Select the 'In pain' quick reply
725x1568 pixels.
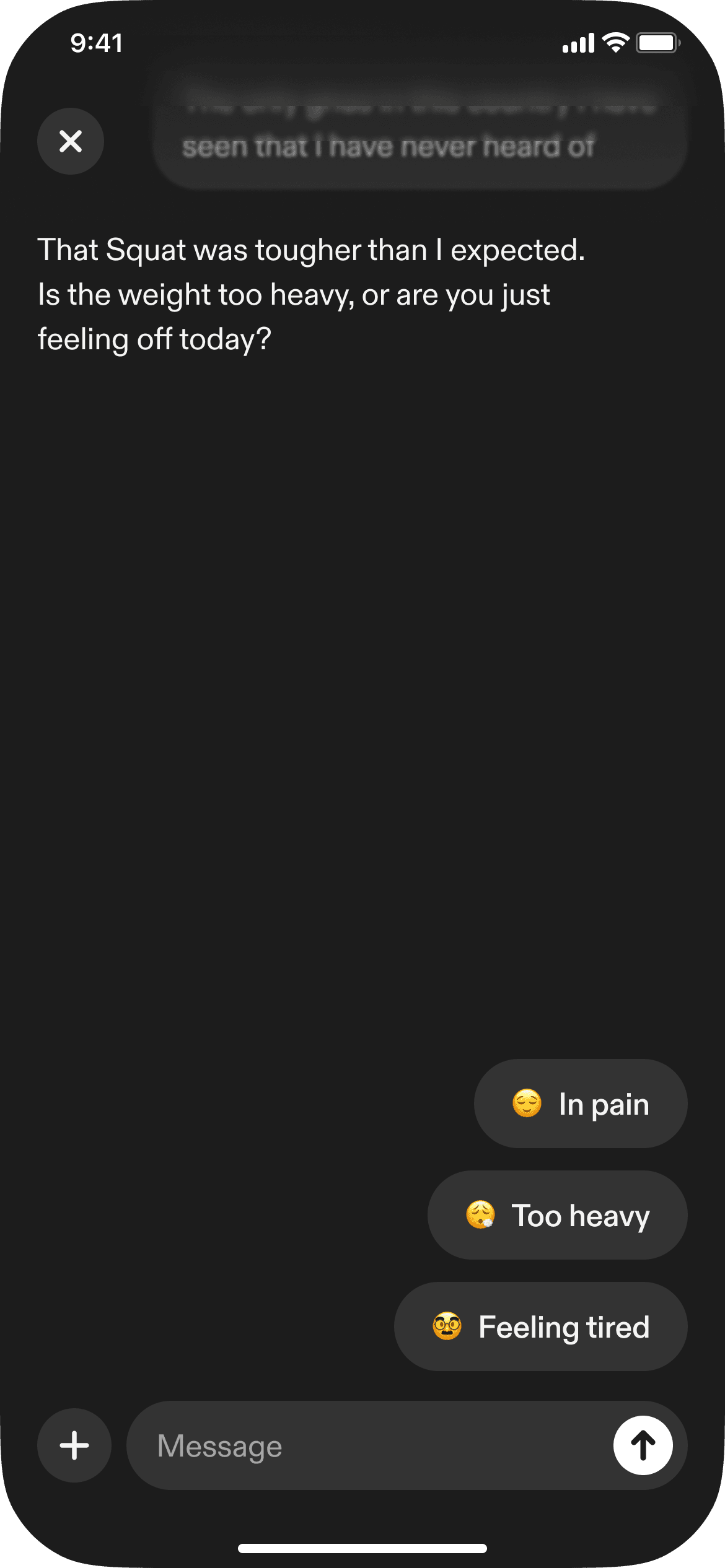[581, 1104]
